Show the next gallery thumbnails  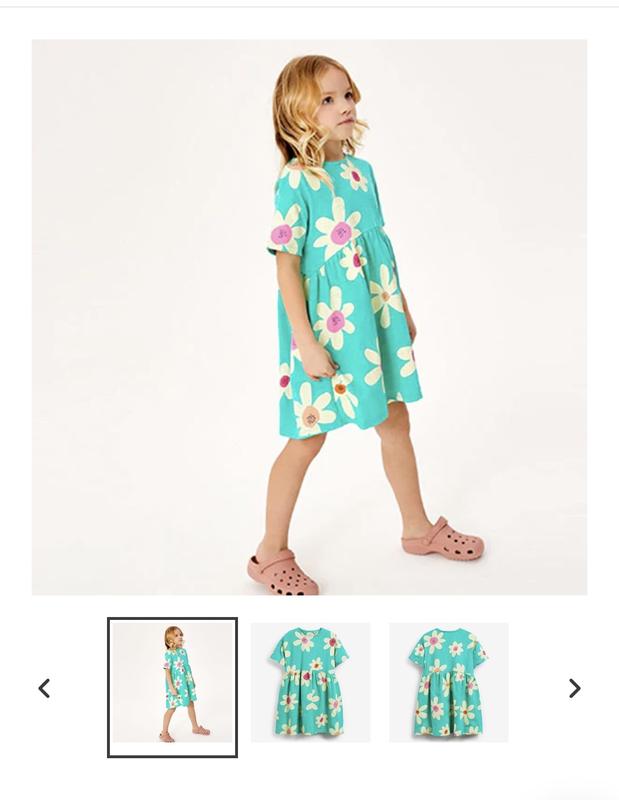coord(574,688)
